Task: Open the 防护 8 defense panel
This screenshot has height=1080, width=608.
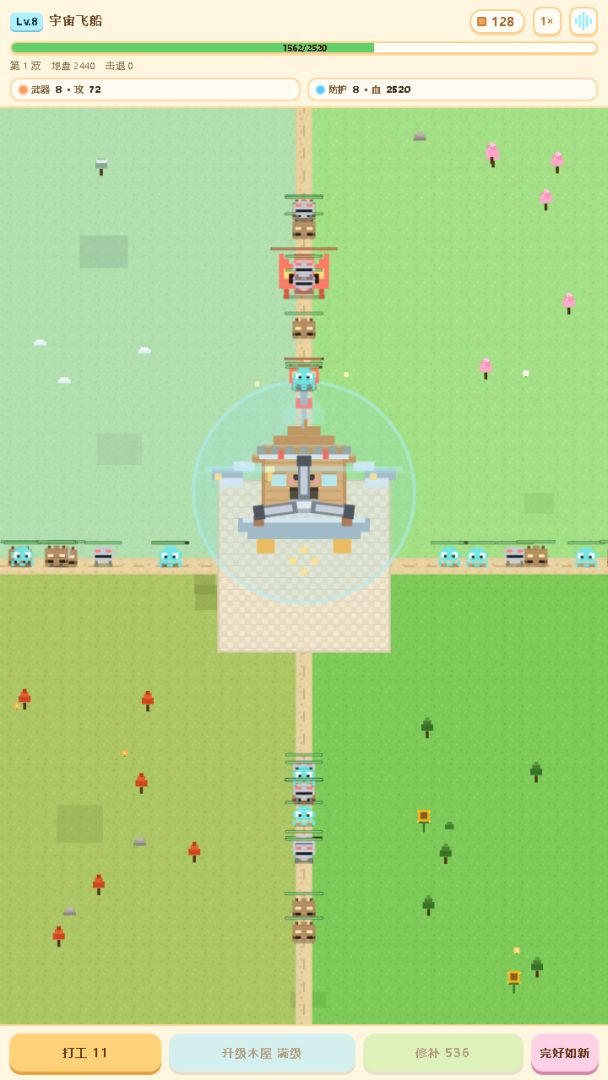Action: click(452, 90)
